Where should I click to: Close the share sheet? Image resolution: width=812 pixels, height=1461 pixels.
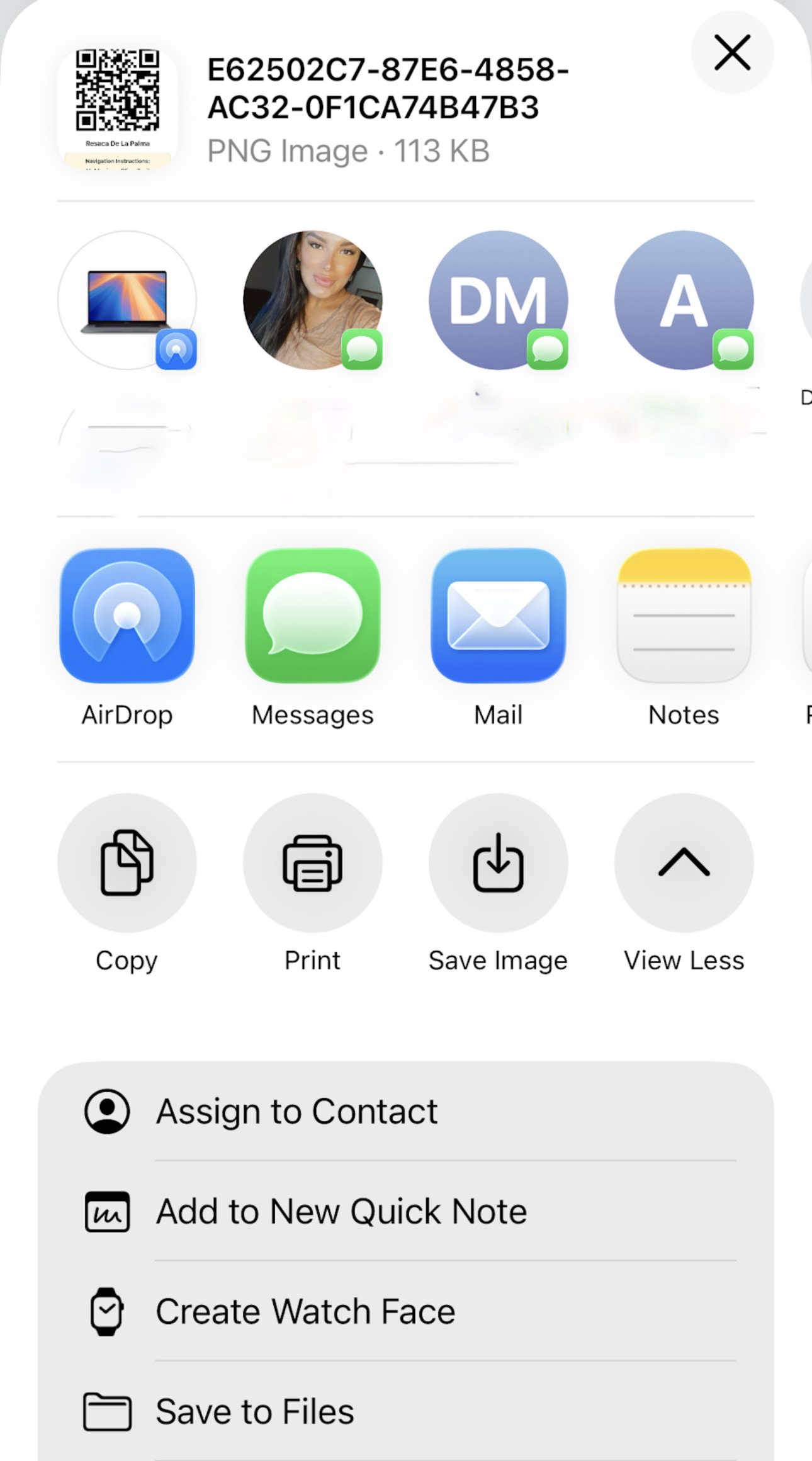click(x=732, y=53)
